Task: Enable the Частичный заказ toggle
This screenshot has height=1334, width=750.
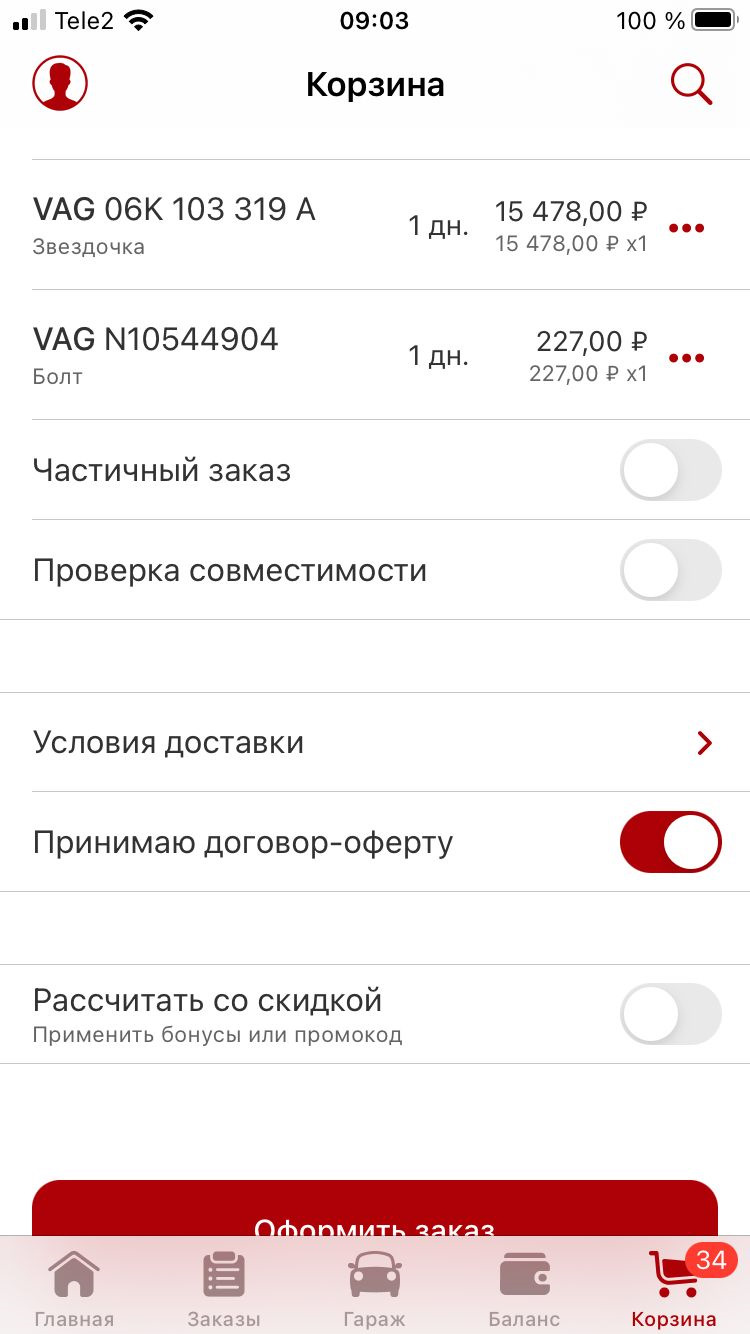Action: (670, 469)
